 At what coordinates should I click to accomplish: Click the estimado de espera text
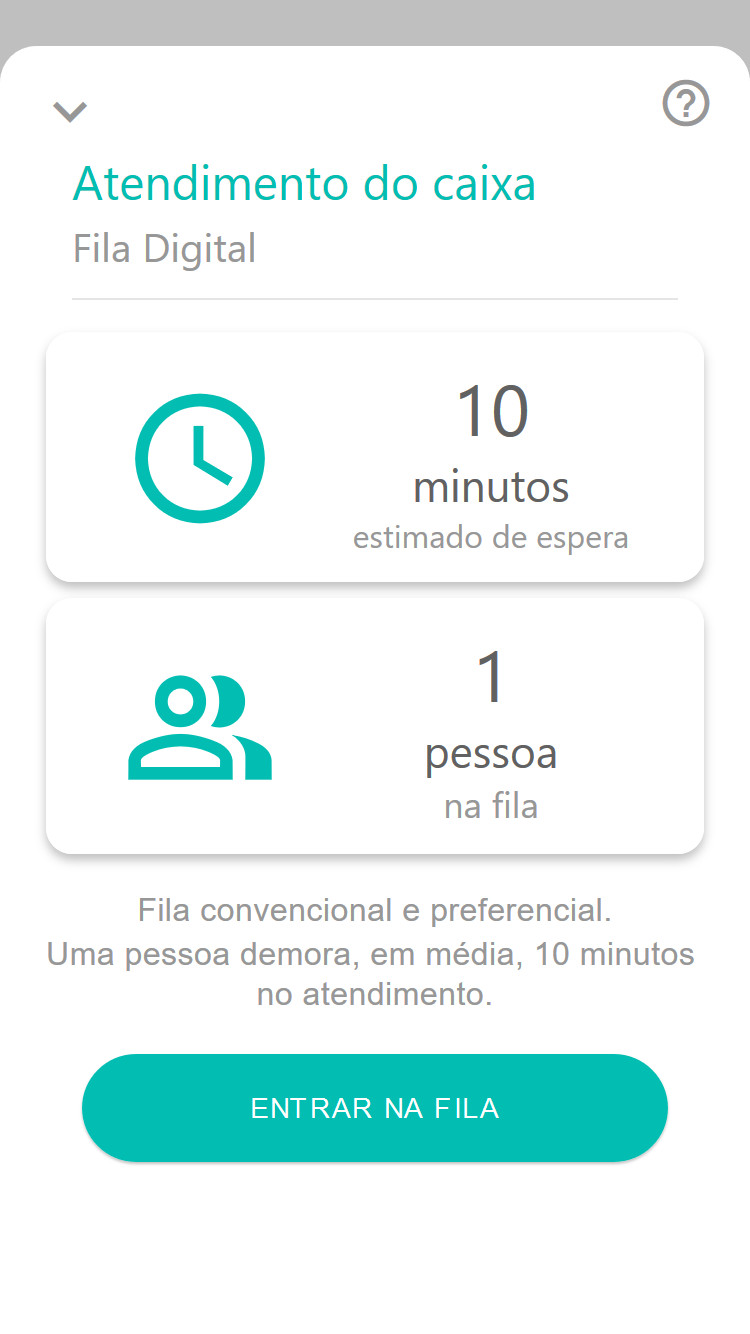[x=490, y=537]
